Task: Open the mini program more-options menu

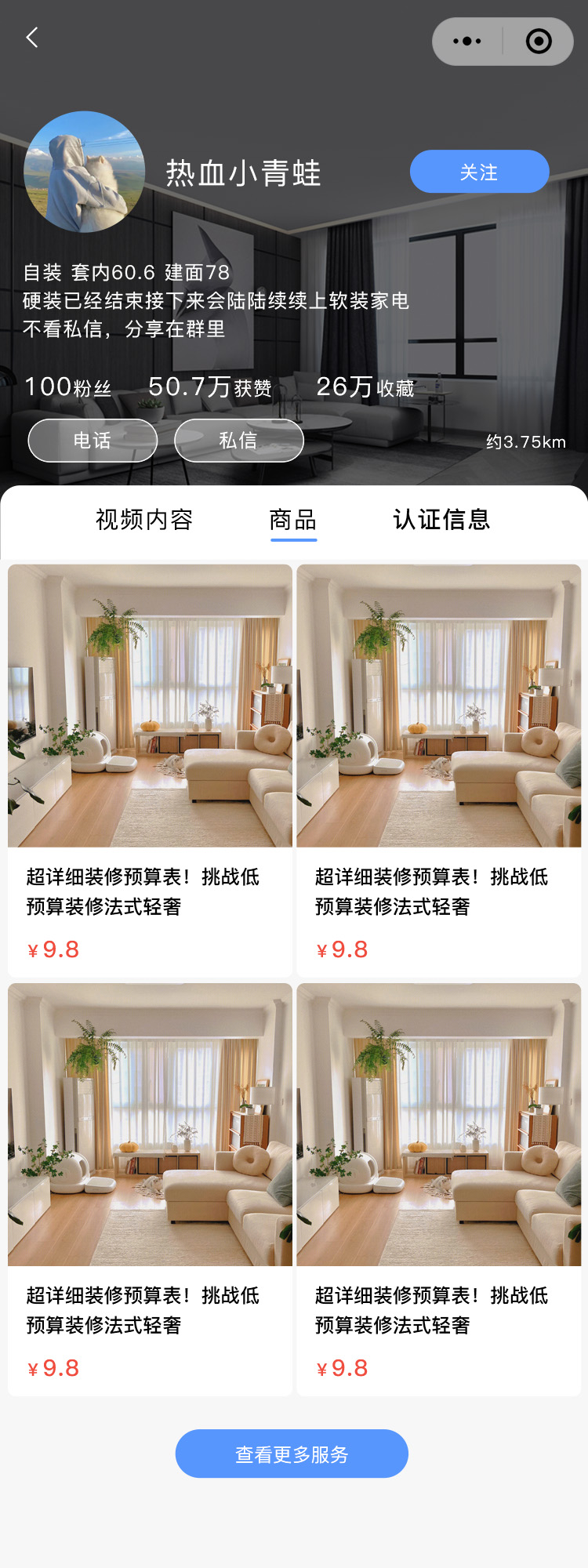Action: [467, 42]
